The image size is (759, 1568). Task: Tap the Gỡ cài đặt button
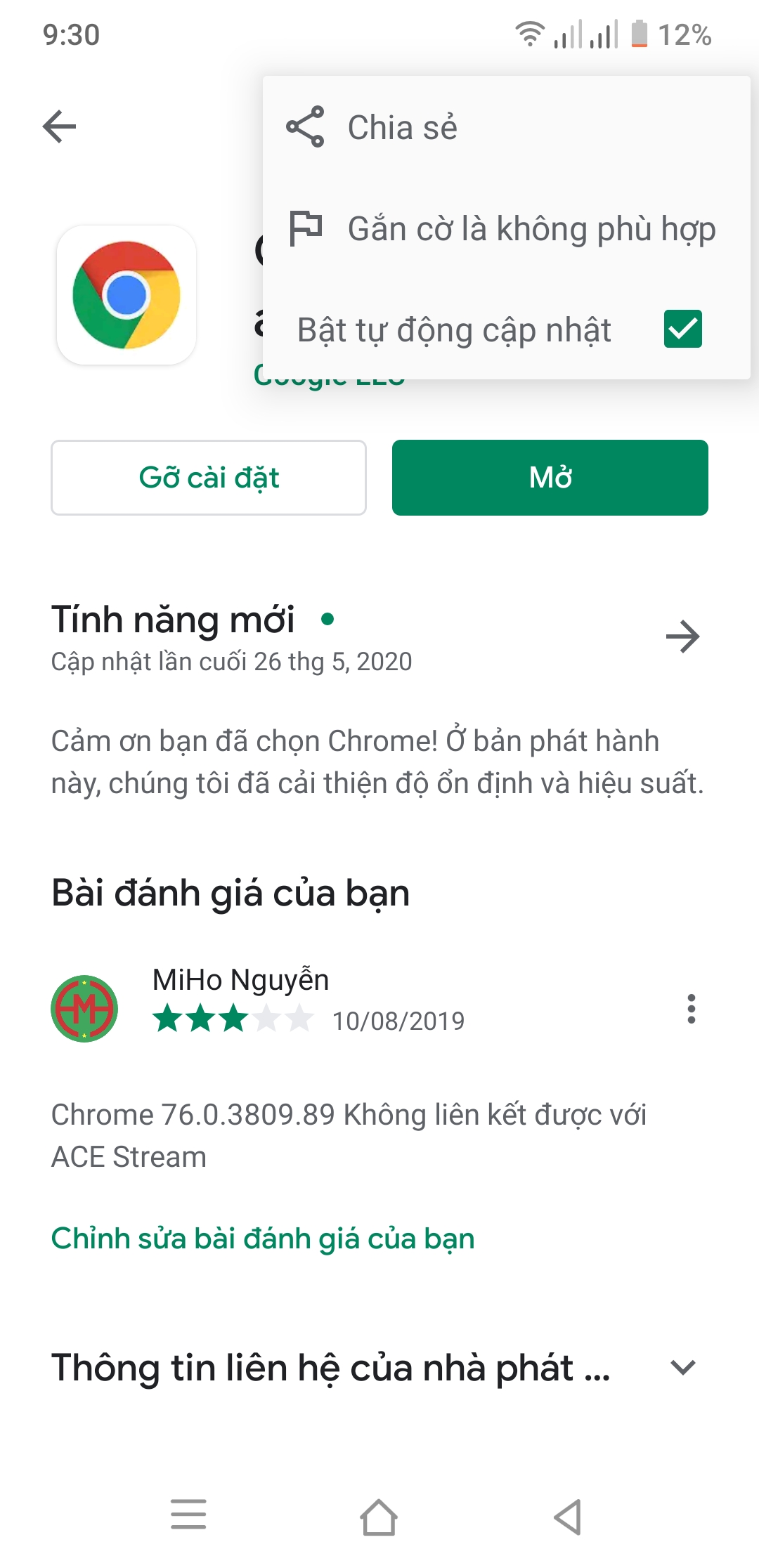209,478
